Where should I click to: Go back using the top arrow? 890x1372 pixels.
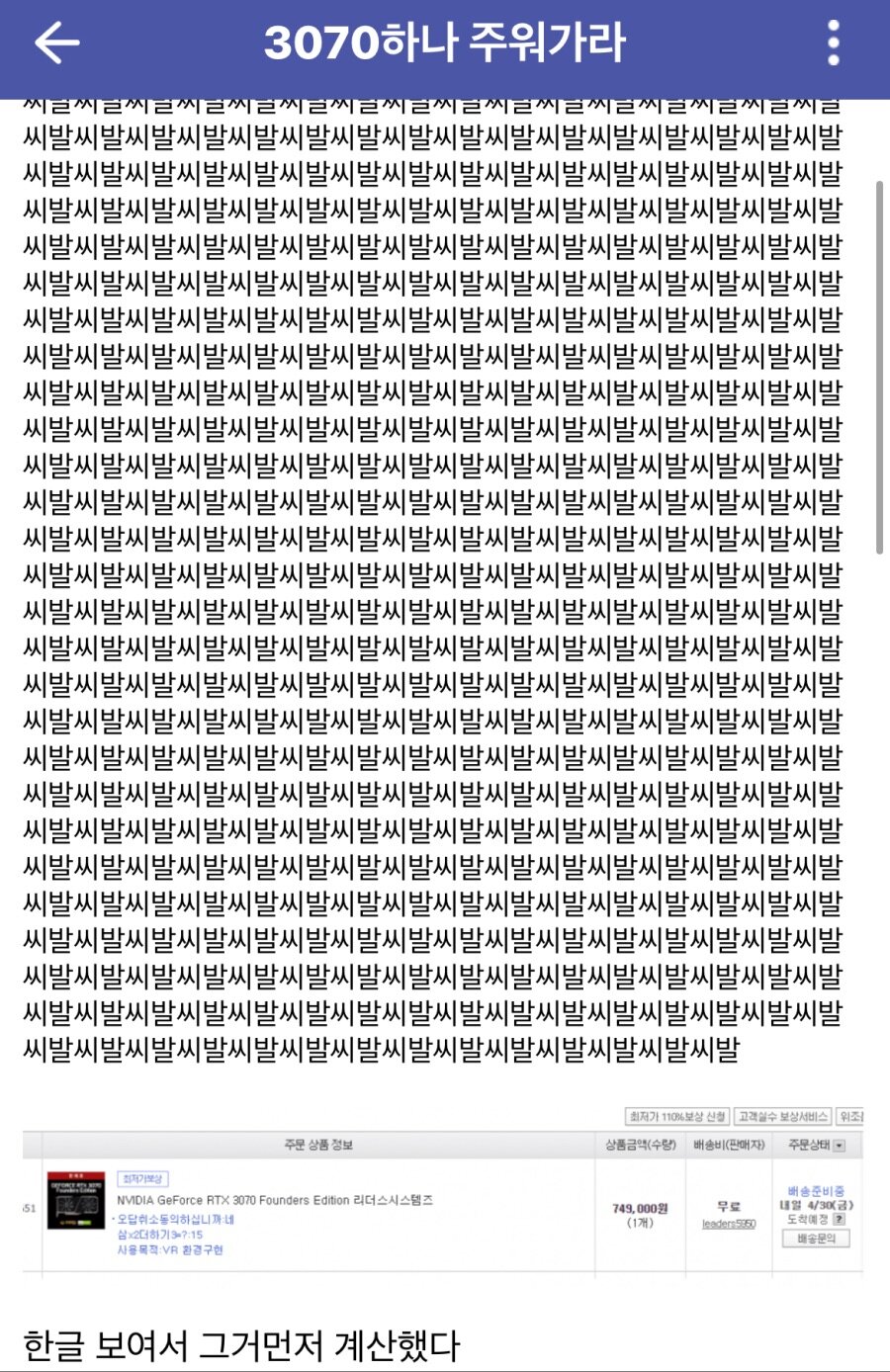pos(56,43)
